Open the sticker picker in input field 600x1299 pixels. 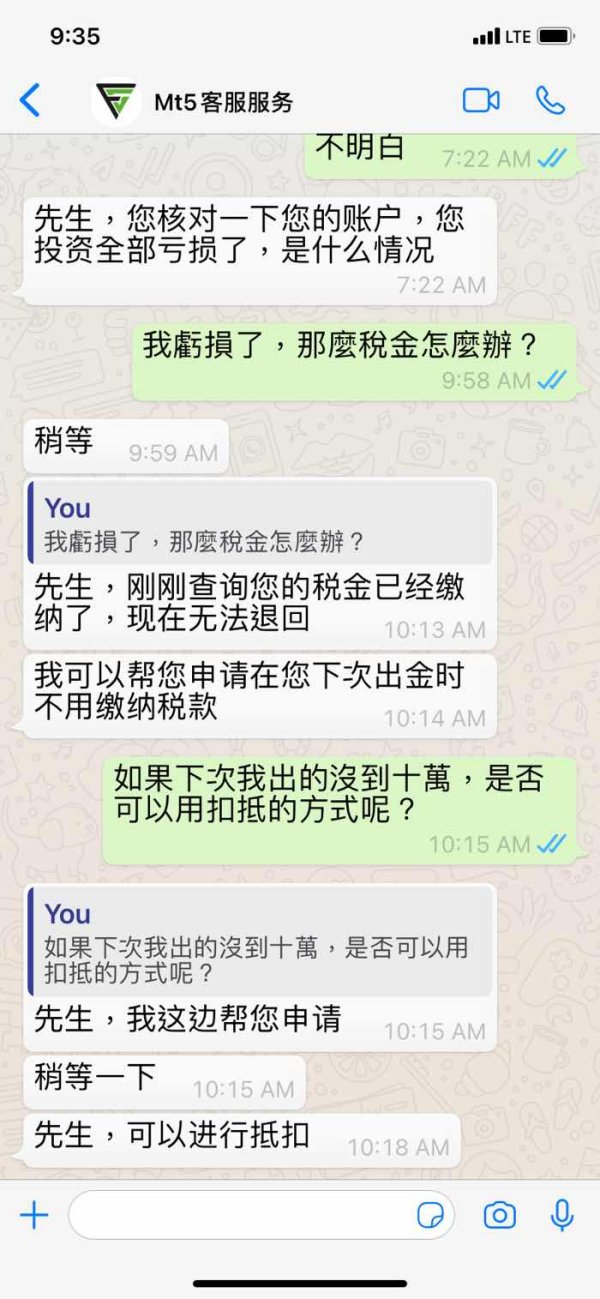[430, 1216]
